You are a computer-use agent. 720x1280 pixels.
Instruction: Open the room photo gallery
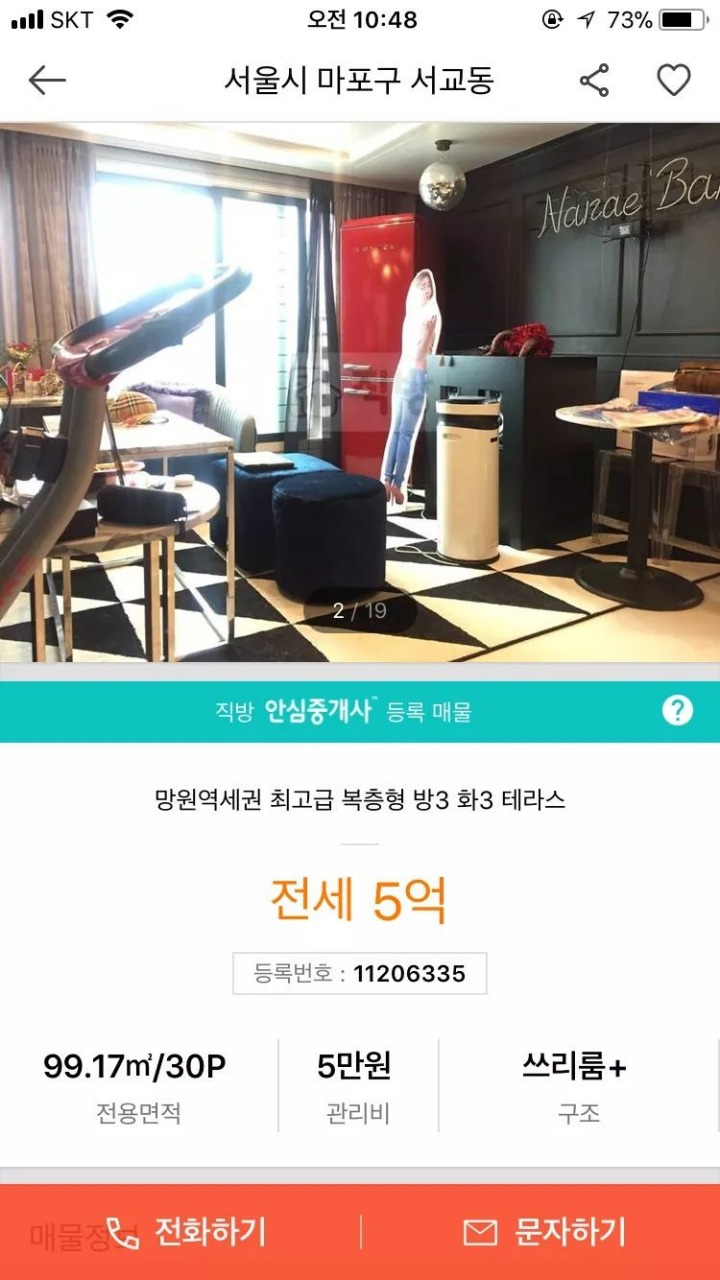point(360,392)
